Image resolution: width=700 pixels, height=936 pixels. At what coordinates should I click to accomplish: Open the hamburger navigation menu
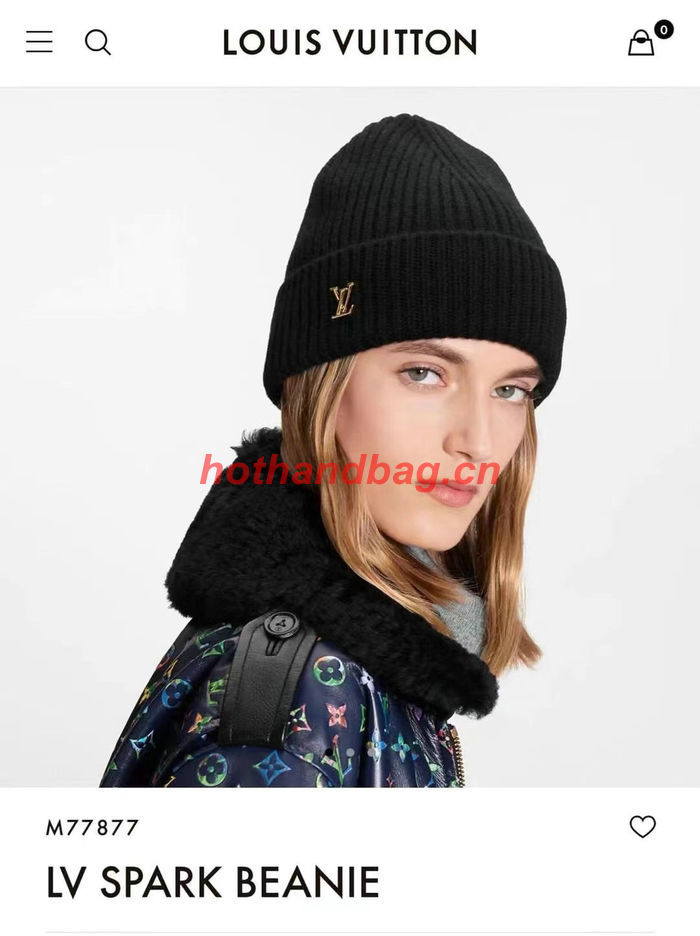39,42
